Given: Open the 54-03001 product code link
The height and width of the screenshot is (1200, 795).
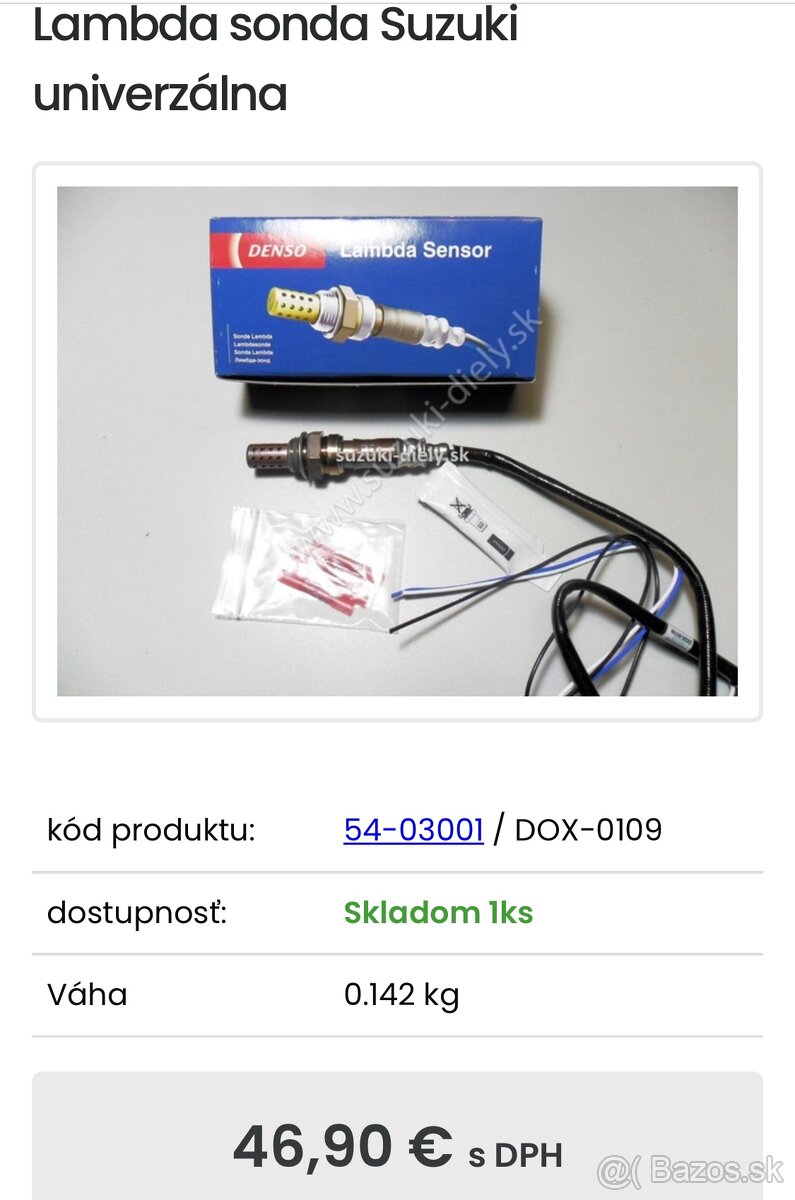Looking at the screenshot, I should click(413, 830).
